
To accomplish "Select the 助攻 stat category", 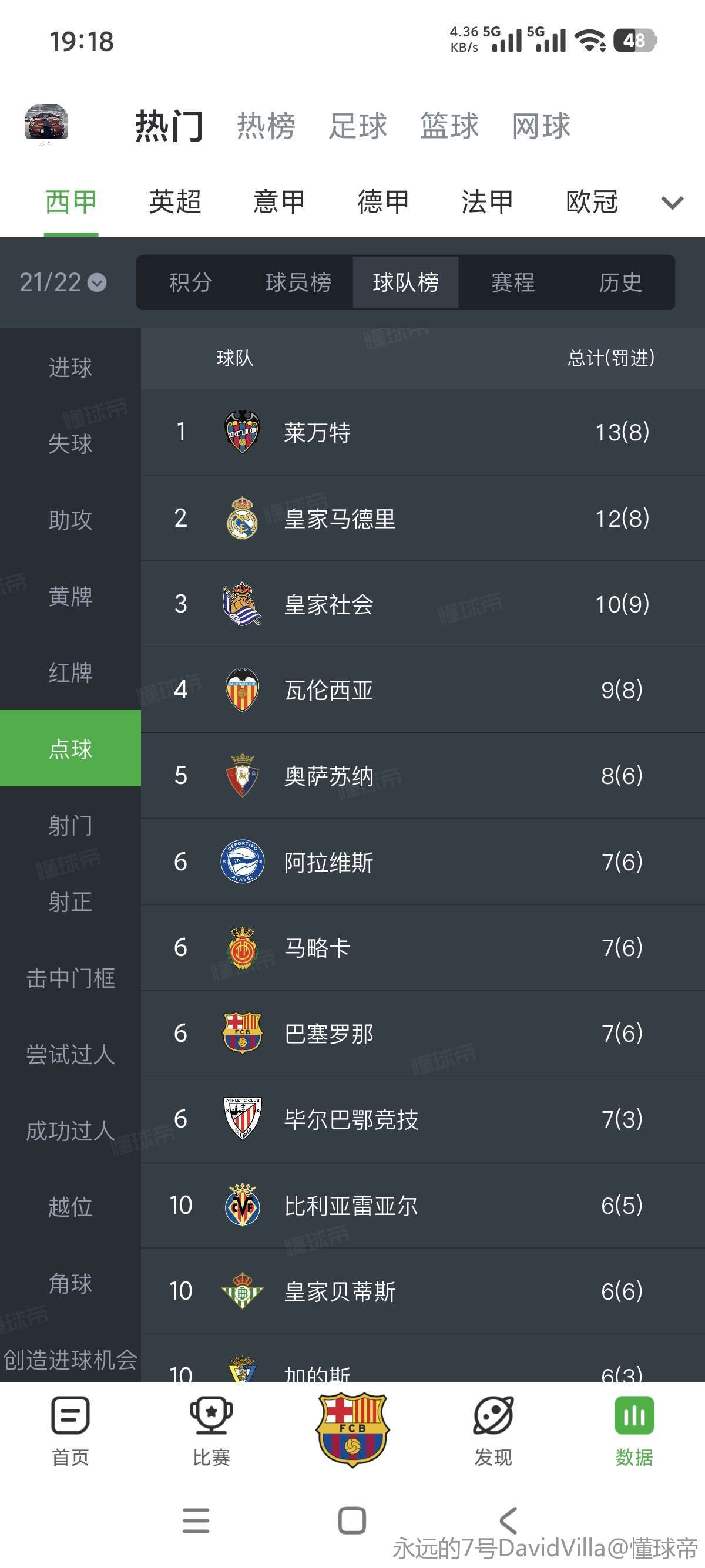I will (70, 520).
